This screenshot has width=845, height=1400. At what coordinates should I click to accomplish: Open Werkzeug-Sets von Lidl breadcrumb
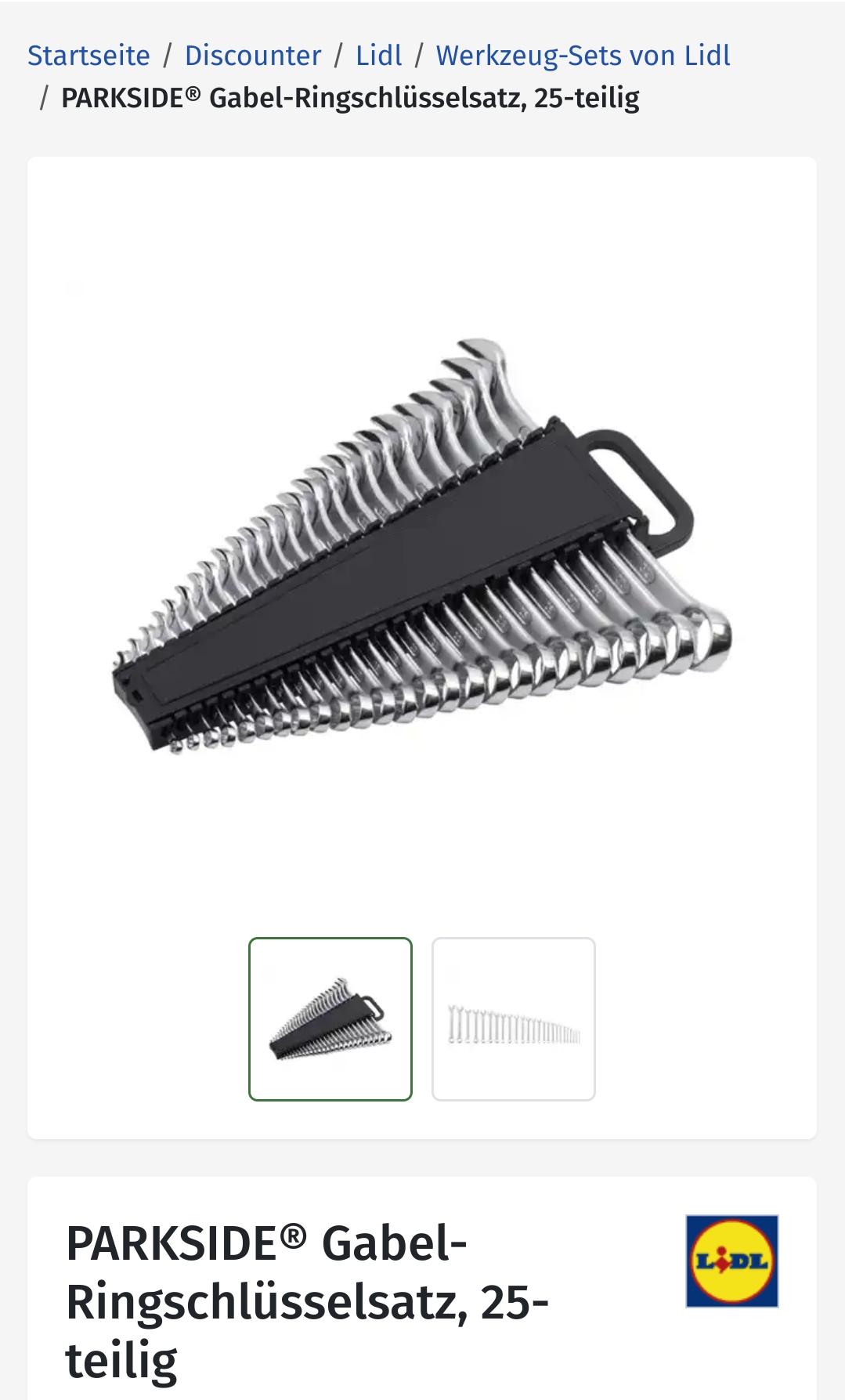tap(583, 56)
